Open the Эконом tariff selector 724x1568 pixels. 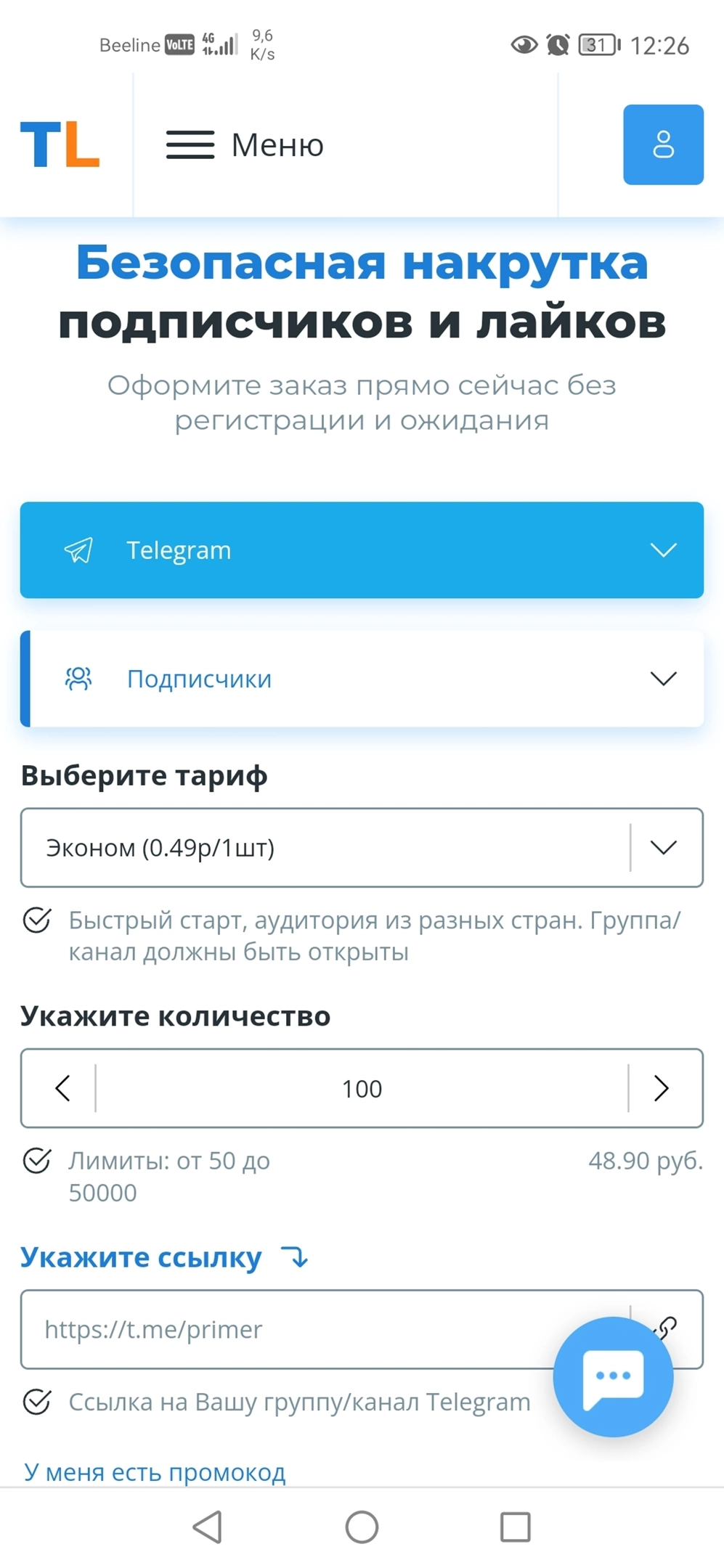pos(362,848)
